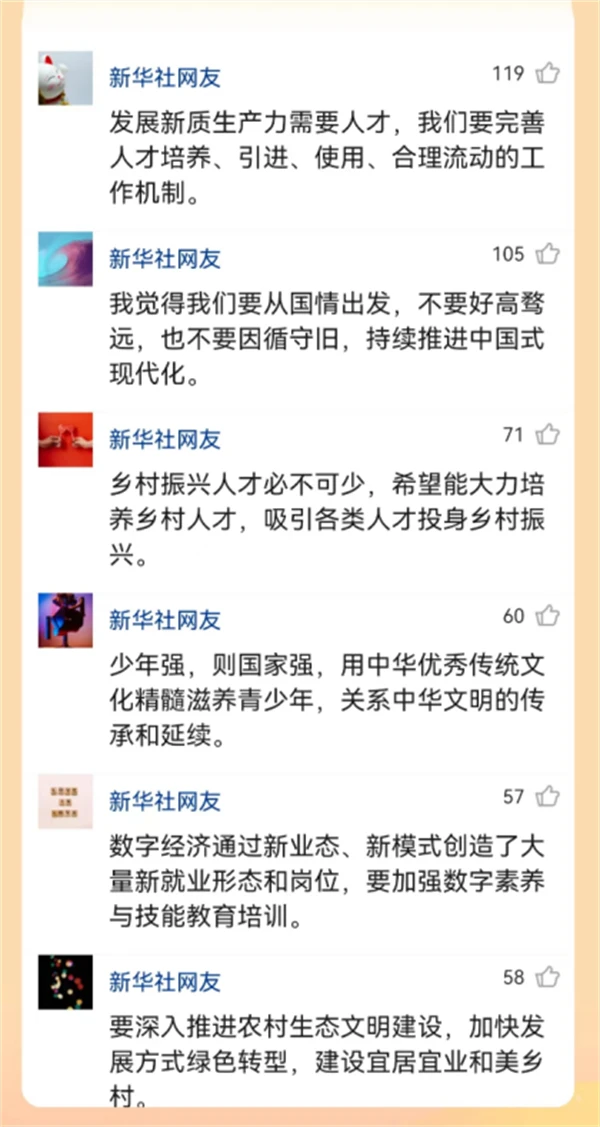Like the comment about 发展新质生产力需要人才
600x1127 pixels.
tap(547, 73)
